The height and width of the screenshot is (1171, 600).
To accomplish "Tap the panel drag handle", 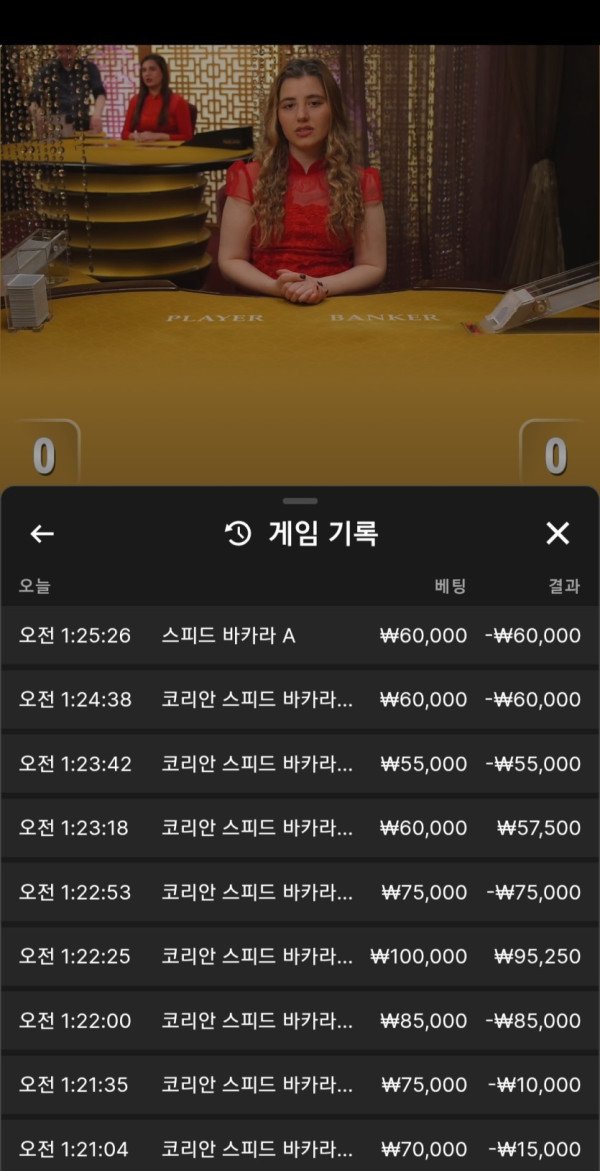I will [x=300, y=500].
